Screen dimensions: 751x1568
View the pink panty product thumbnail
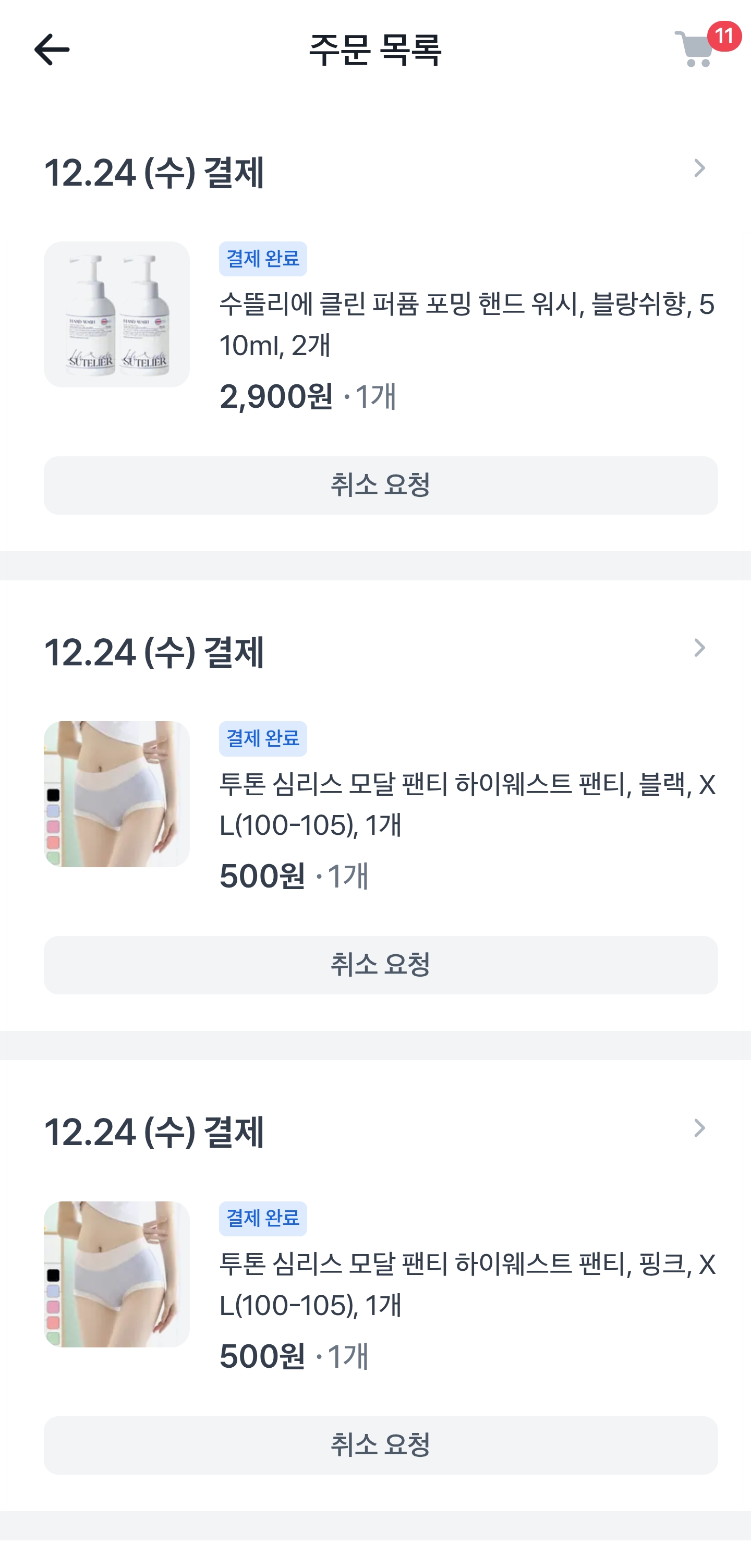117,1274
